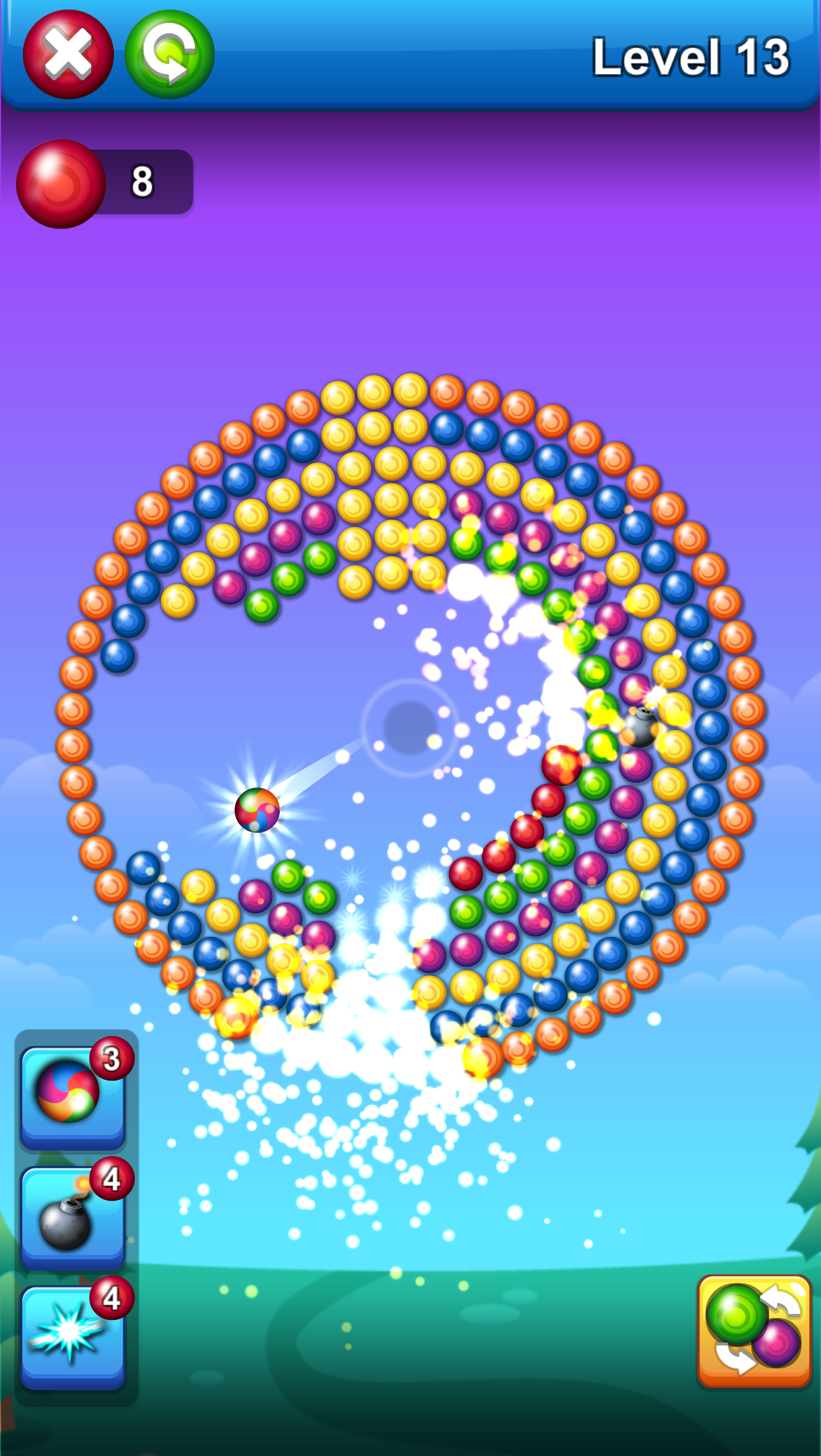Swap the green and purple bubbles

click(754, 1331)
